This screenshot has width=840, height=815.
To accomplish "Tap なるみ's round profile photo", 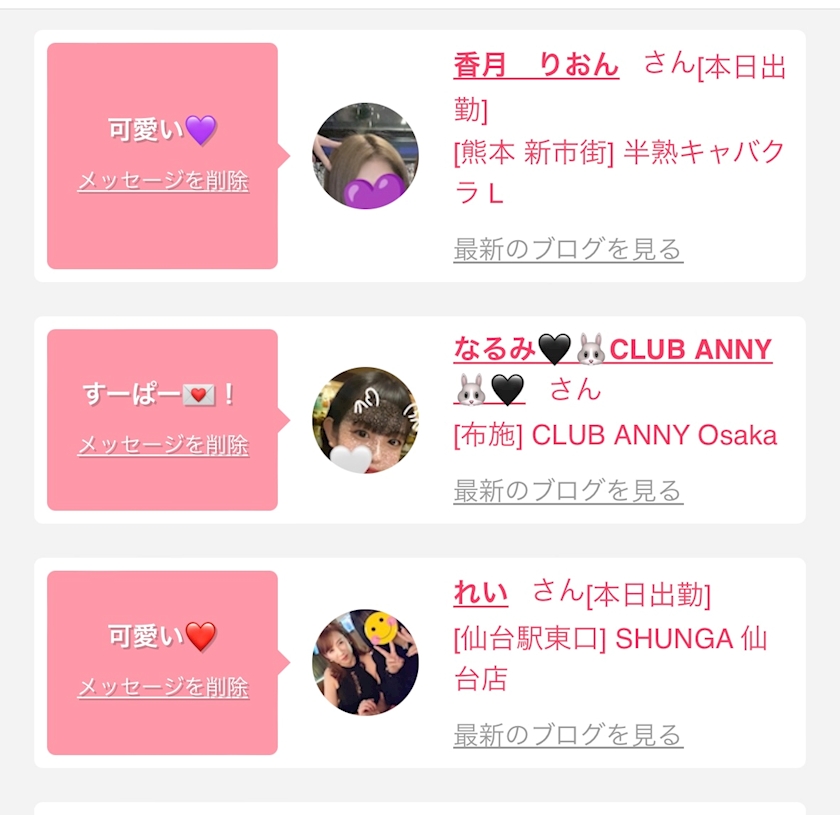I will (x=365, y=420).
